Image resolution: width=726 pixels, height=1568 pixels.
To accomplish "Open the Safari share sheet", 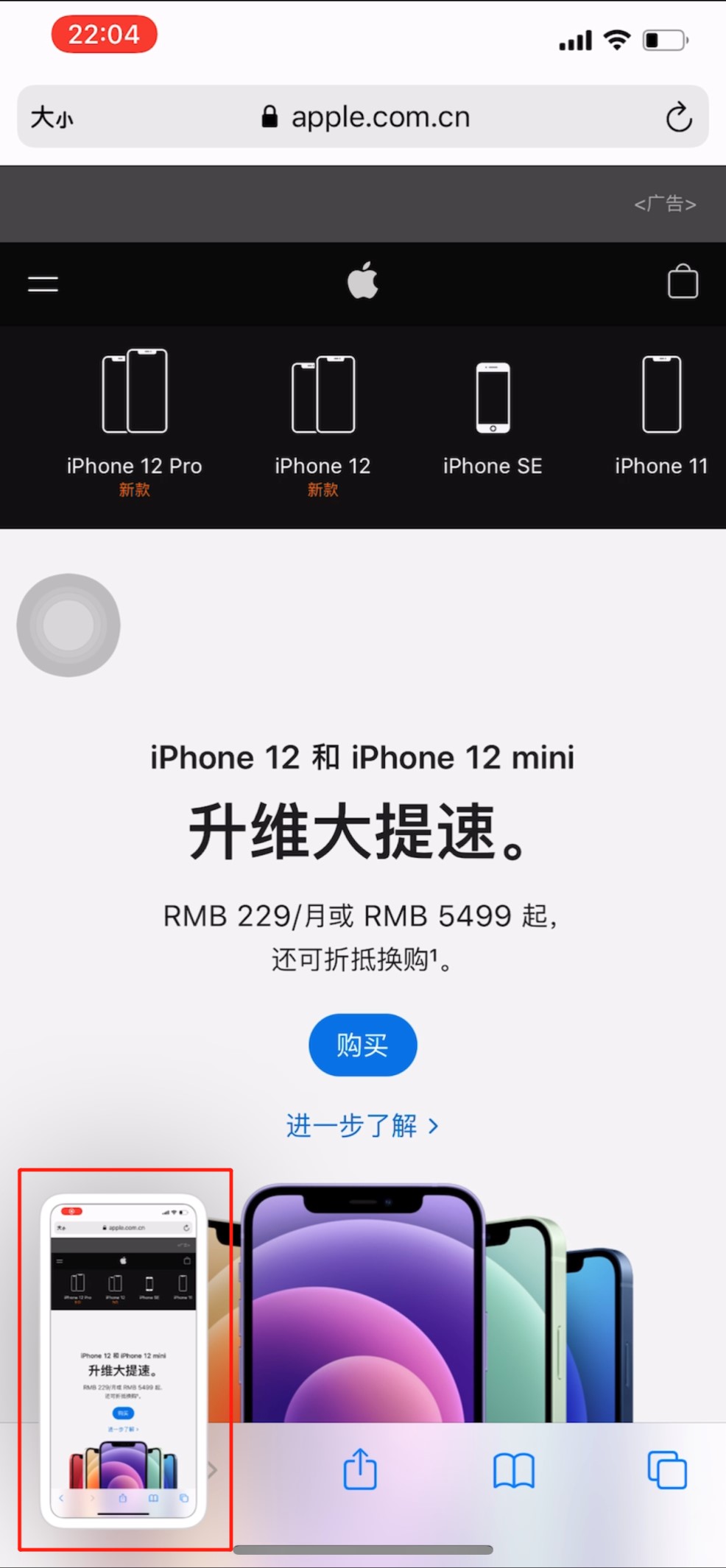I will (360, 1469).
